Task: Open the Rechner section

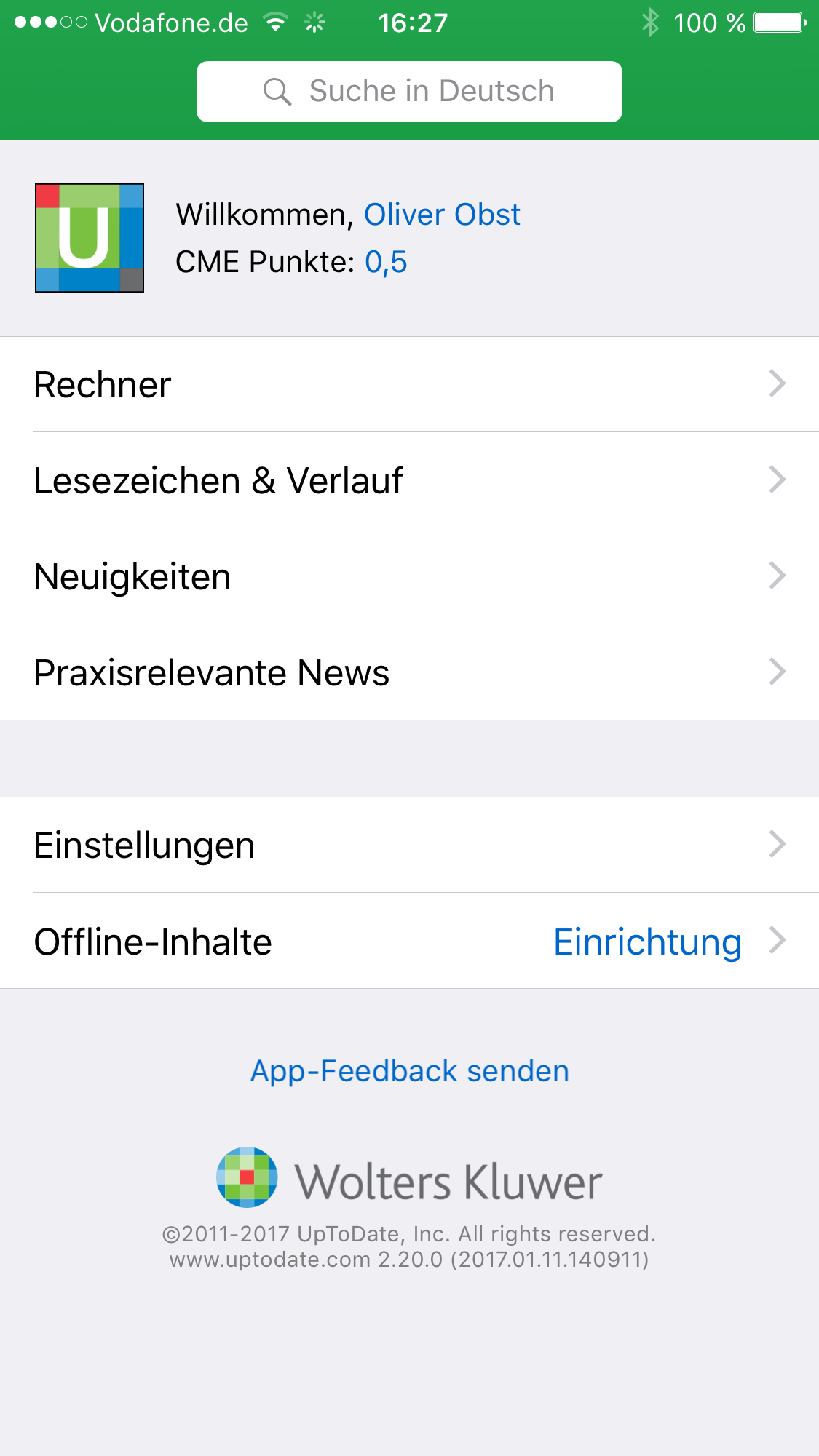Action: tap(409, 384)
